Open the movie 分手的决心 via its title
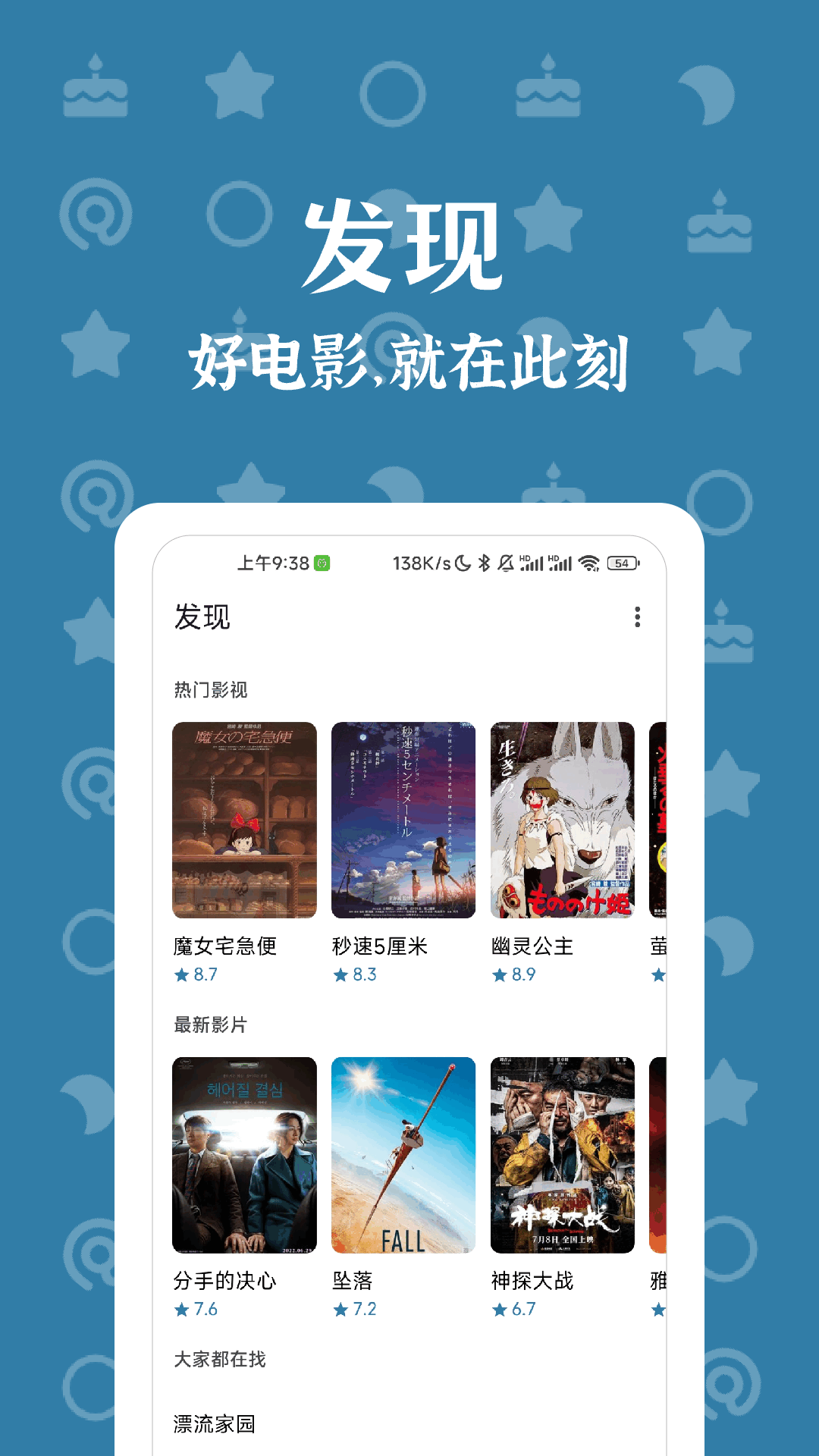This screenshot has width=819, height=1456. pyautogui.click(x=225, y=1280)
